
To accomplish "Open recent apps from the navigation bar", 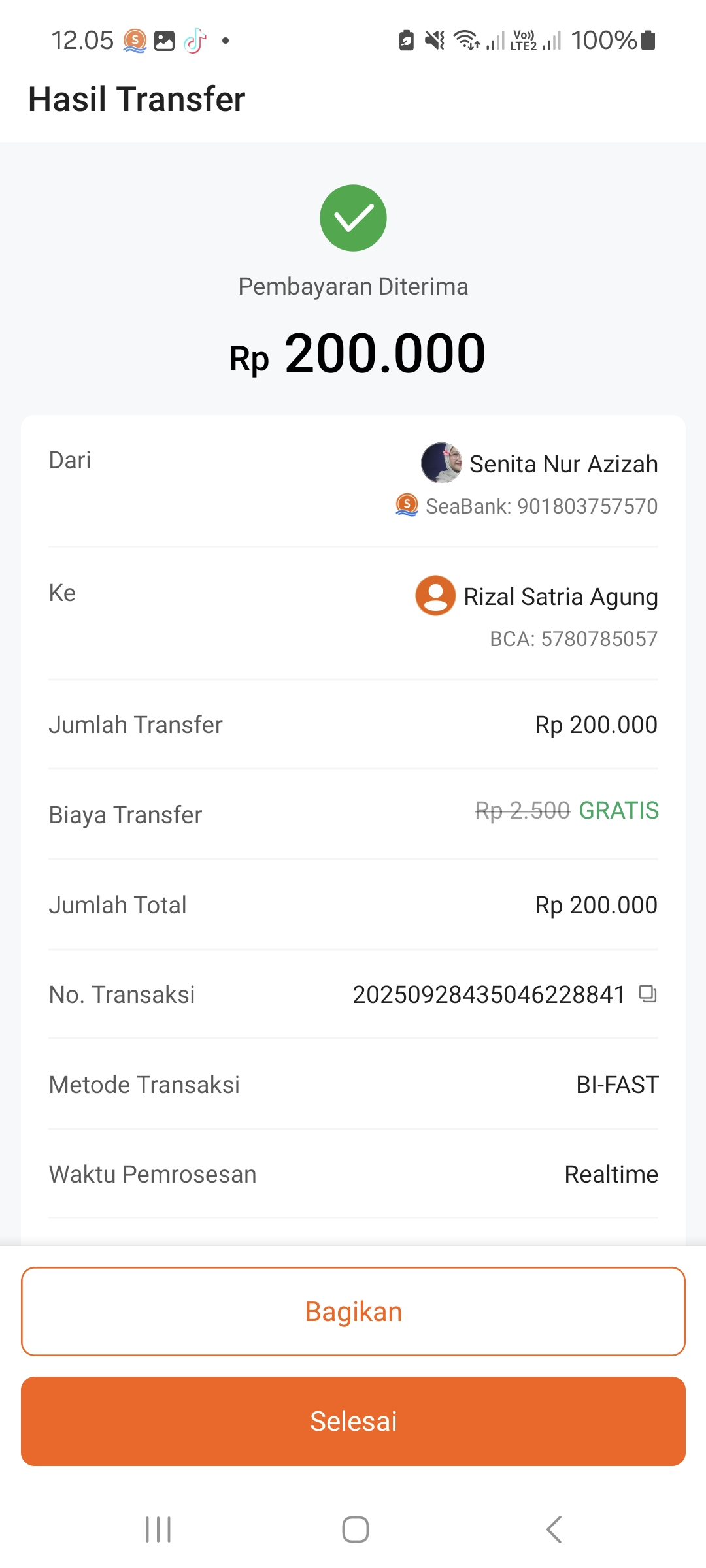I will point(158,1529).
